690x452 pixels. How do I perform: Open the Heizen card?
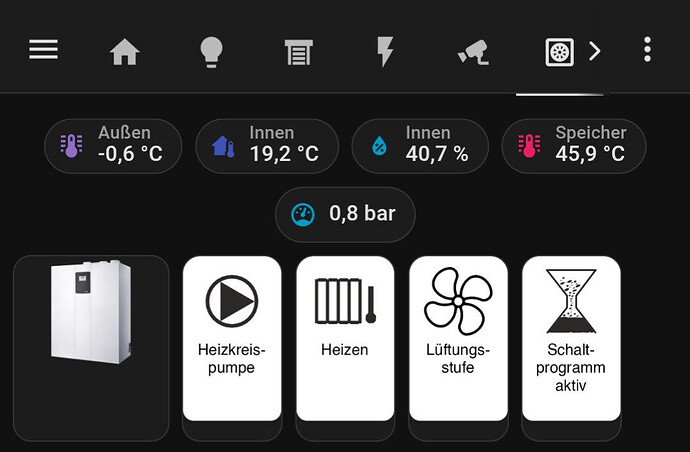345,337
